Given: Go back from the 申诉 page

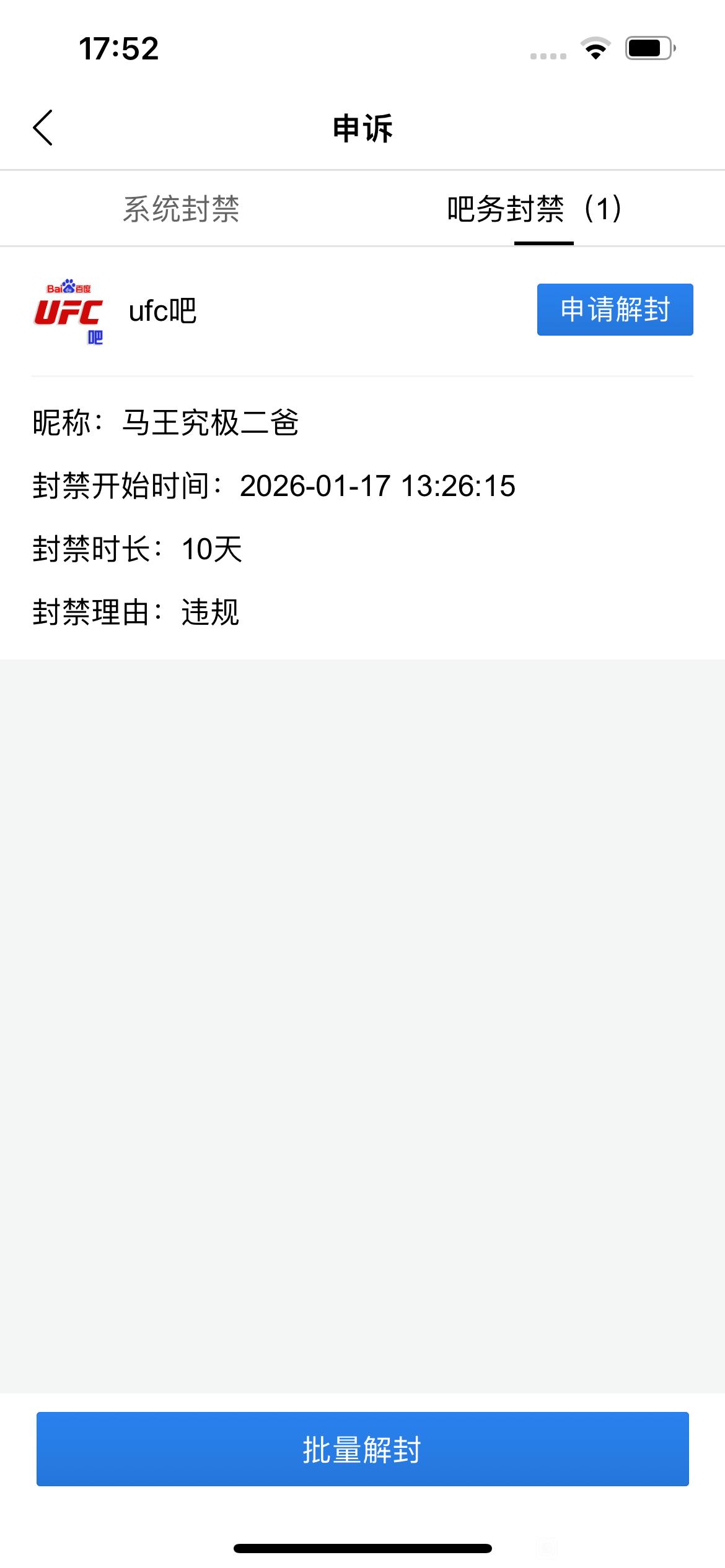Looking at the screenshot, I should (43, 128).
